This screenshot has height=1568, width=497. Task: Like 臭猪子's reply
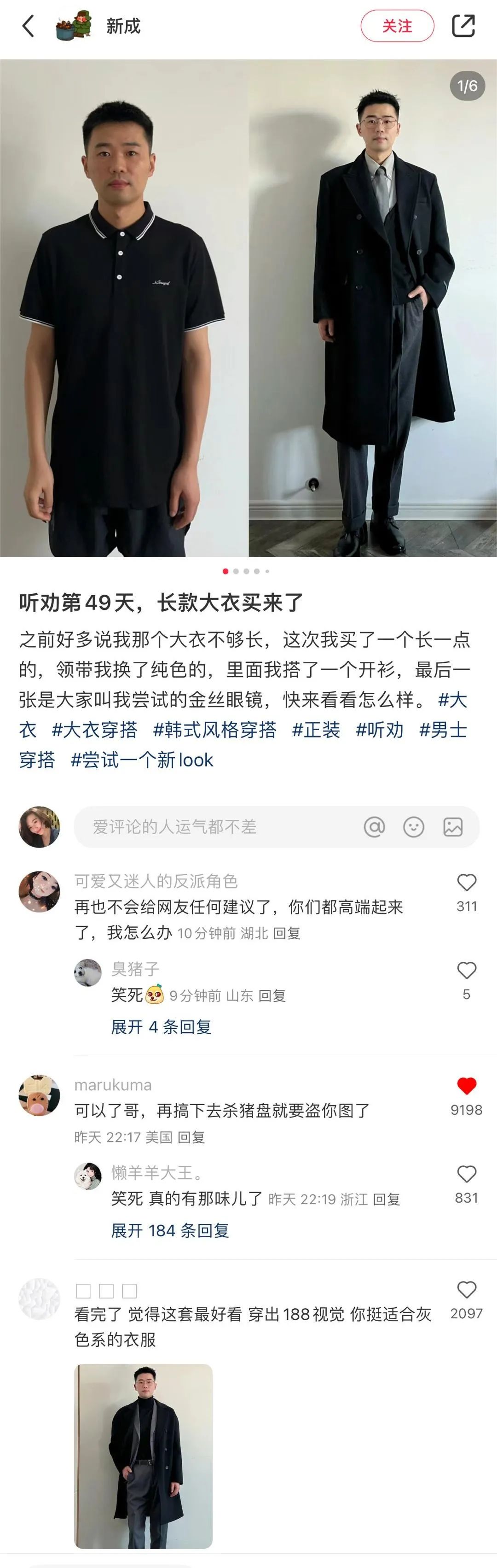467,971
